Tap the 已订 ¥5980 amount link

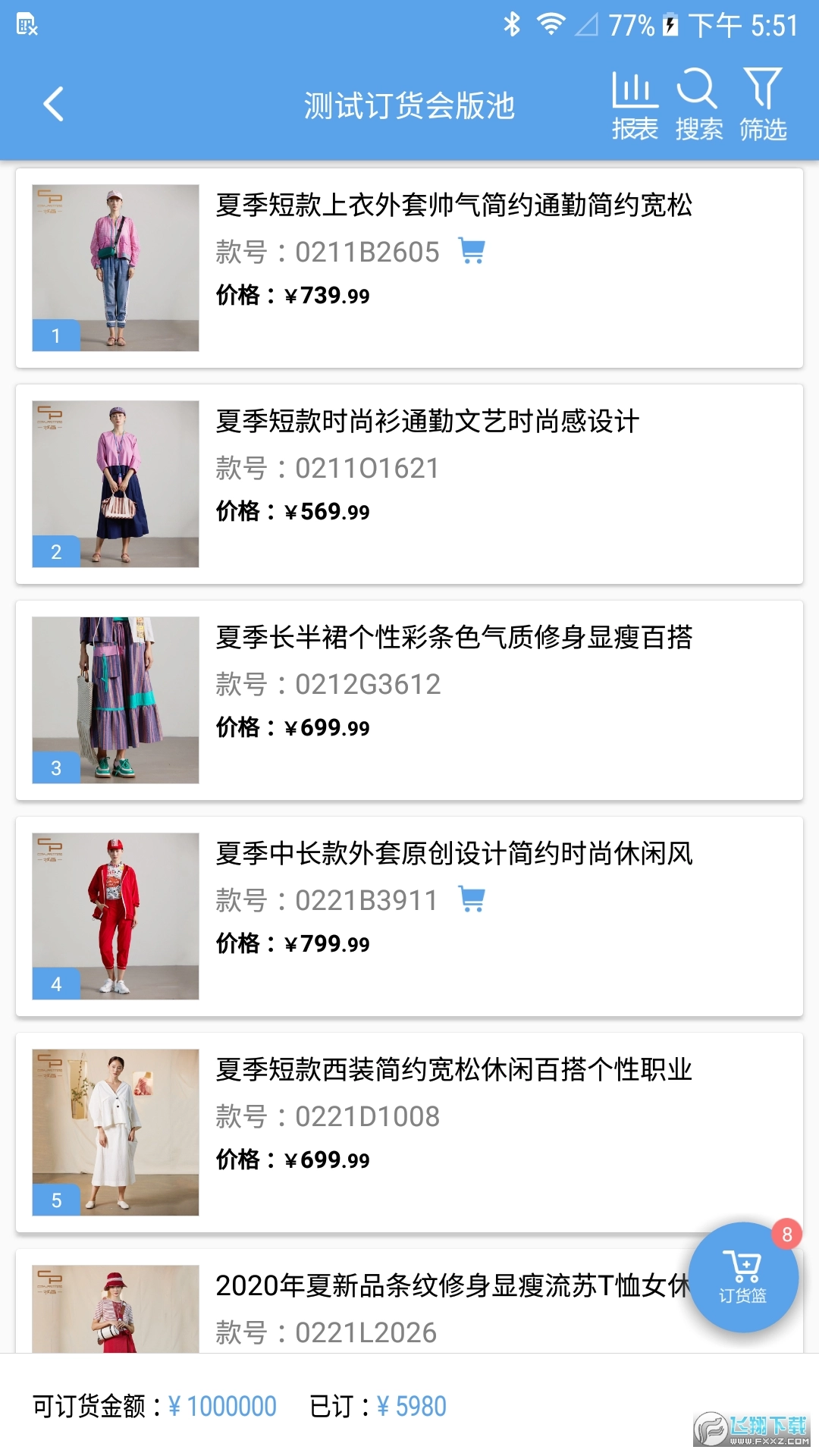coord(411,1406)
